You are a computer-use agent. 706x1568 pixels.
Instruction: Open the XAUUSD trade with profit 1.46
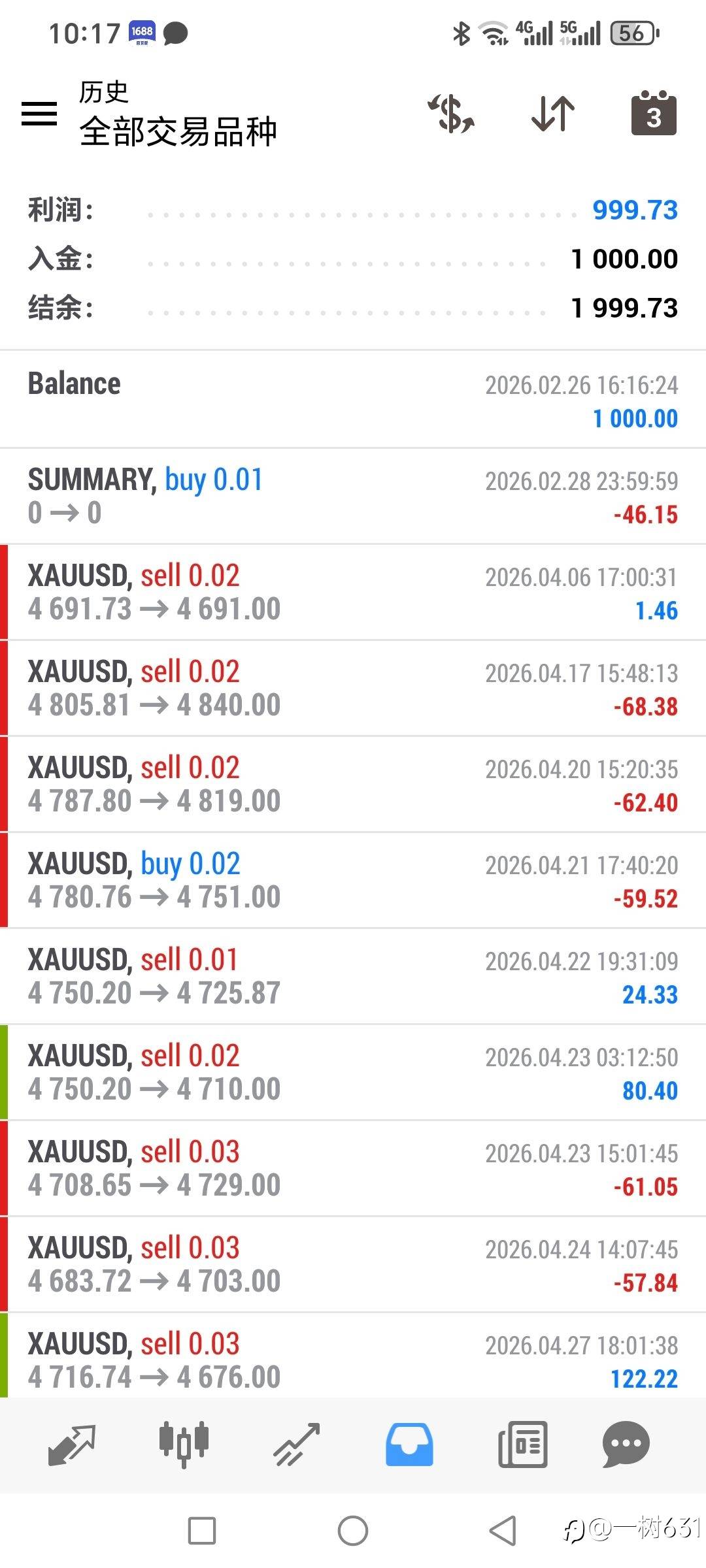point(353,592)
